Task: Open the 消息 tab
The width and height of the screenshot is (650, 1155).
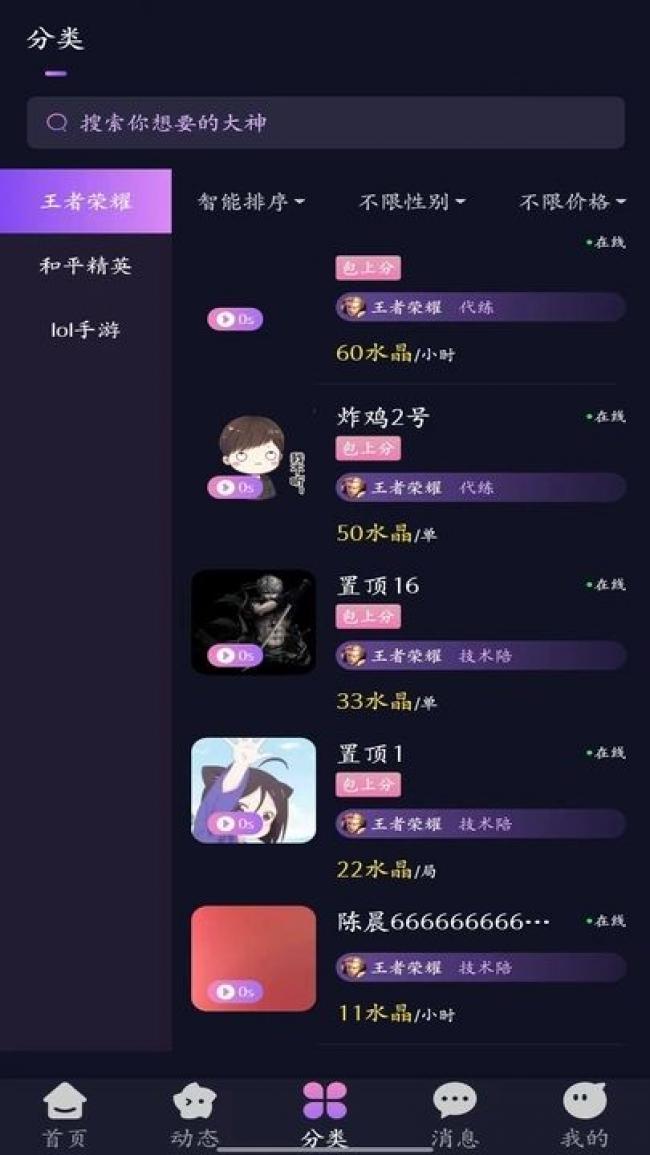Action: click(455, 1115)
